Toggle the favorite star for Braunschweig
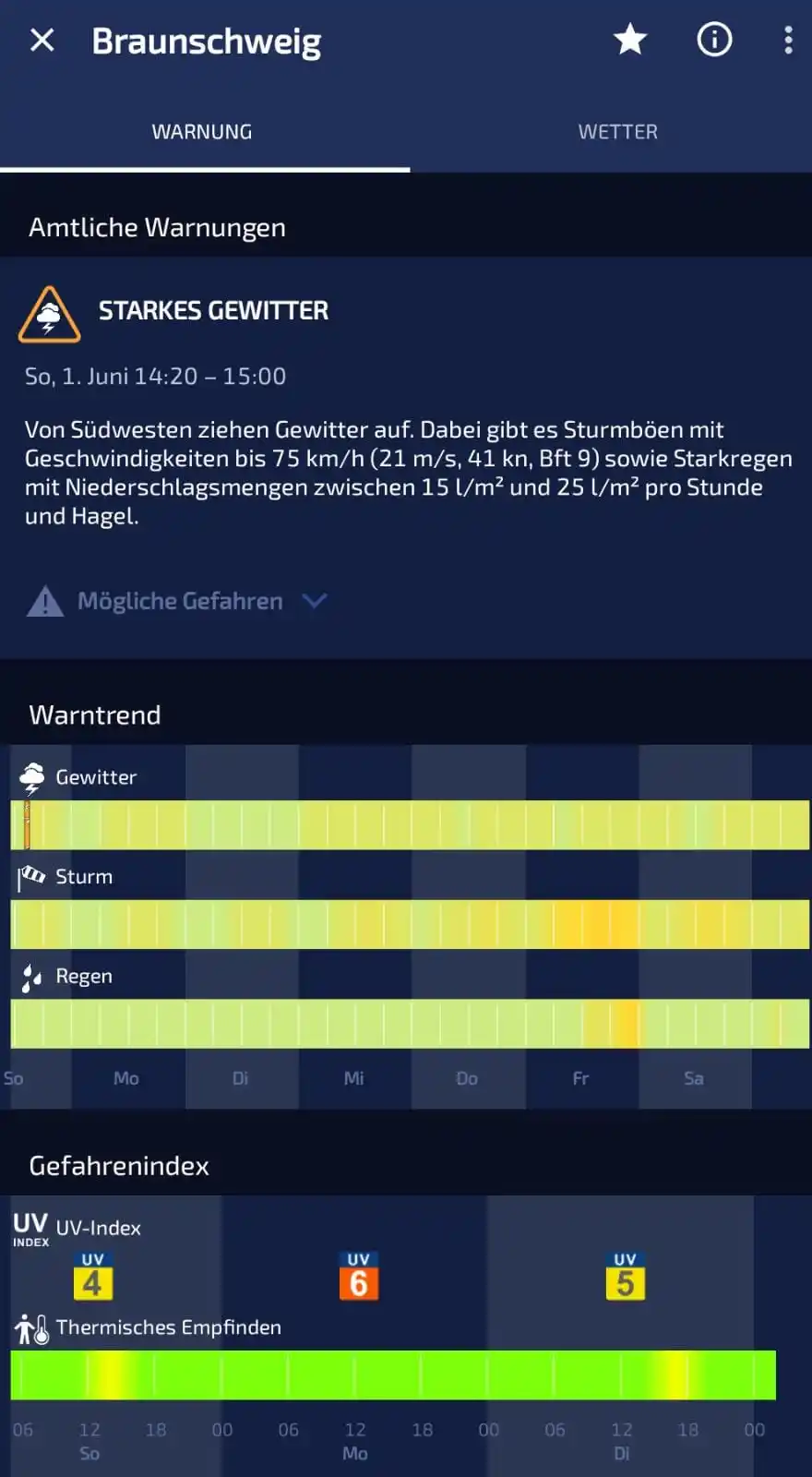Viewport: 812px width, 1477px height. click(630, 40)
